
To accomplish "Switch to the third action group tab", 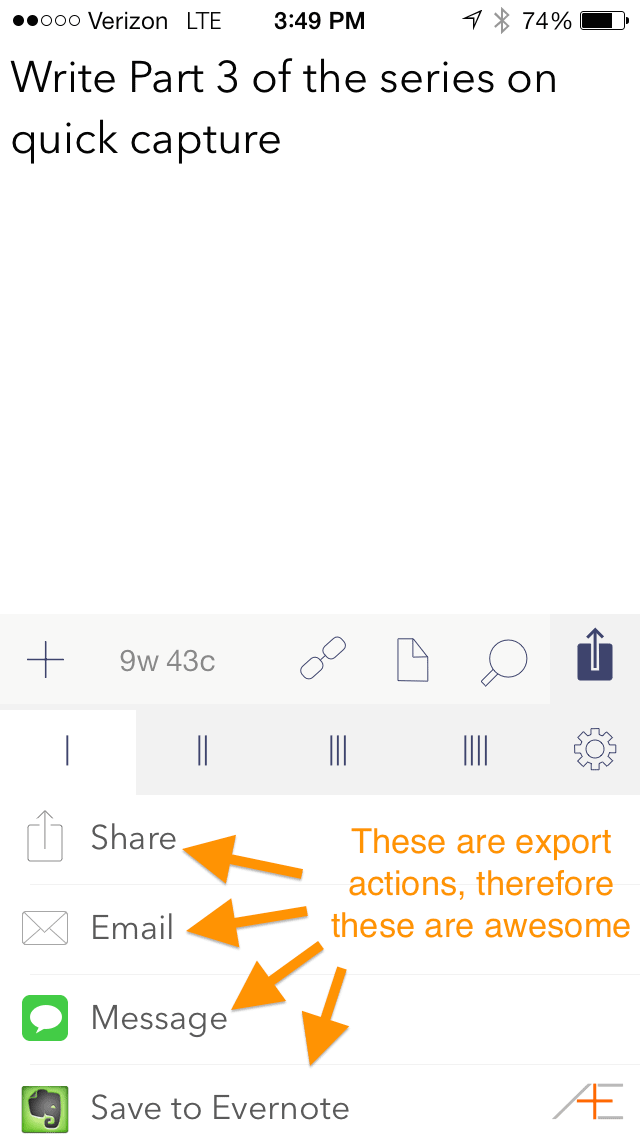I will pos(338,751).
